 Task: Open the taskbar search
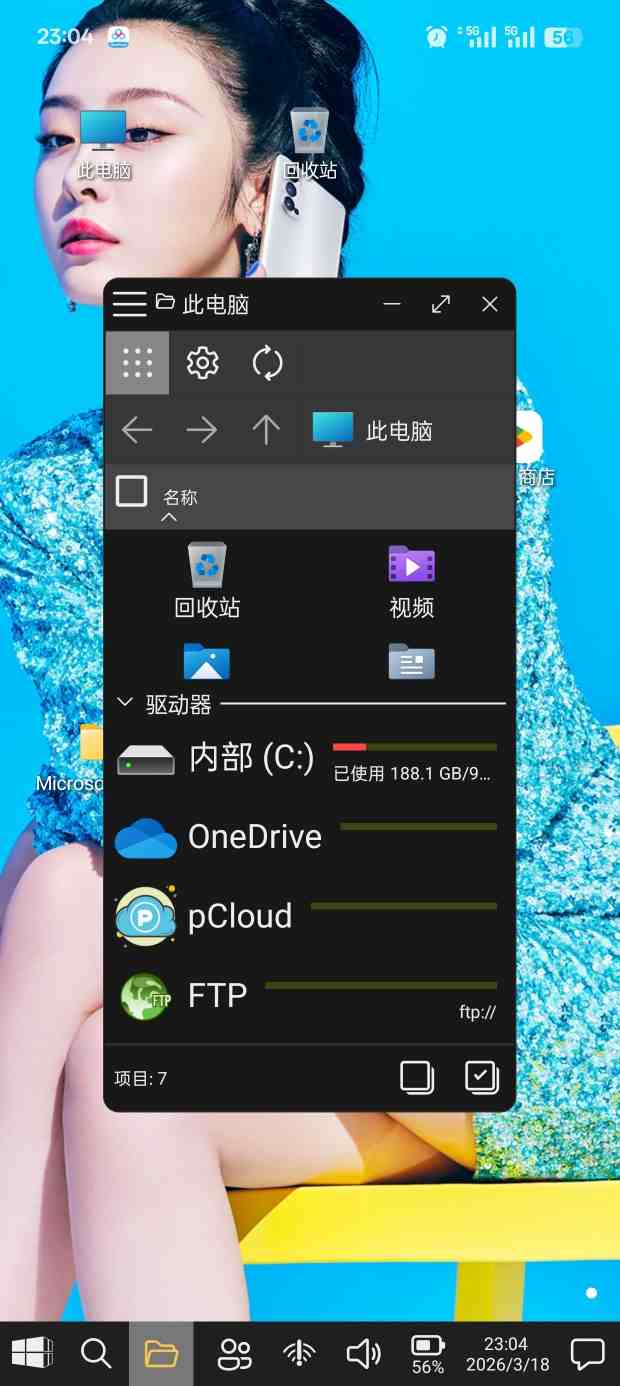pyautogui.click(x=96, y=1354)
